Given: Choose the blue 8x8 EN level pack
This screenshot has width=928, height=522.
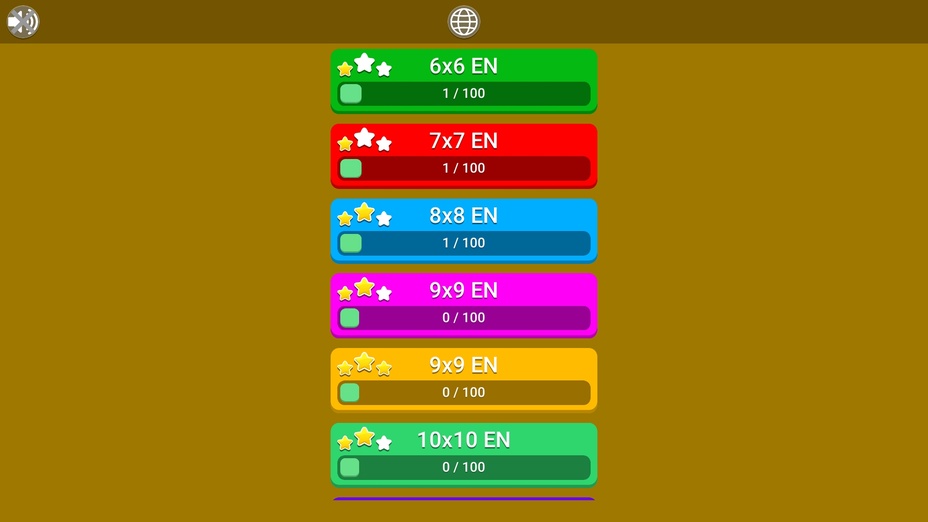Looking at the screenshot, I should (x=464, y=230).
